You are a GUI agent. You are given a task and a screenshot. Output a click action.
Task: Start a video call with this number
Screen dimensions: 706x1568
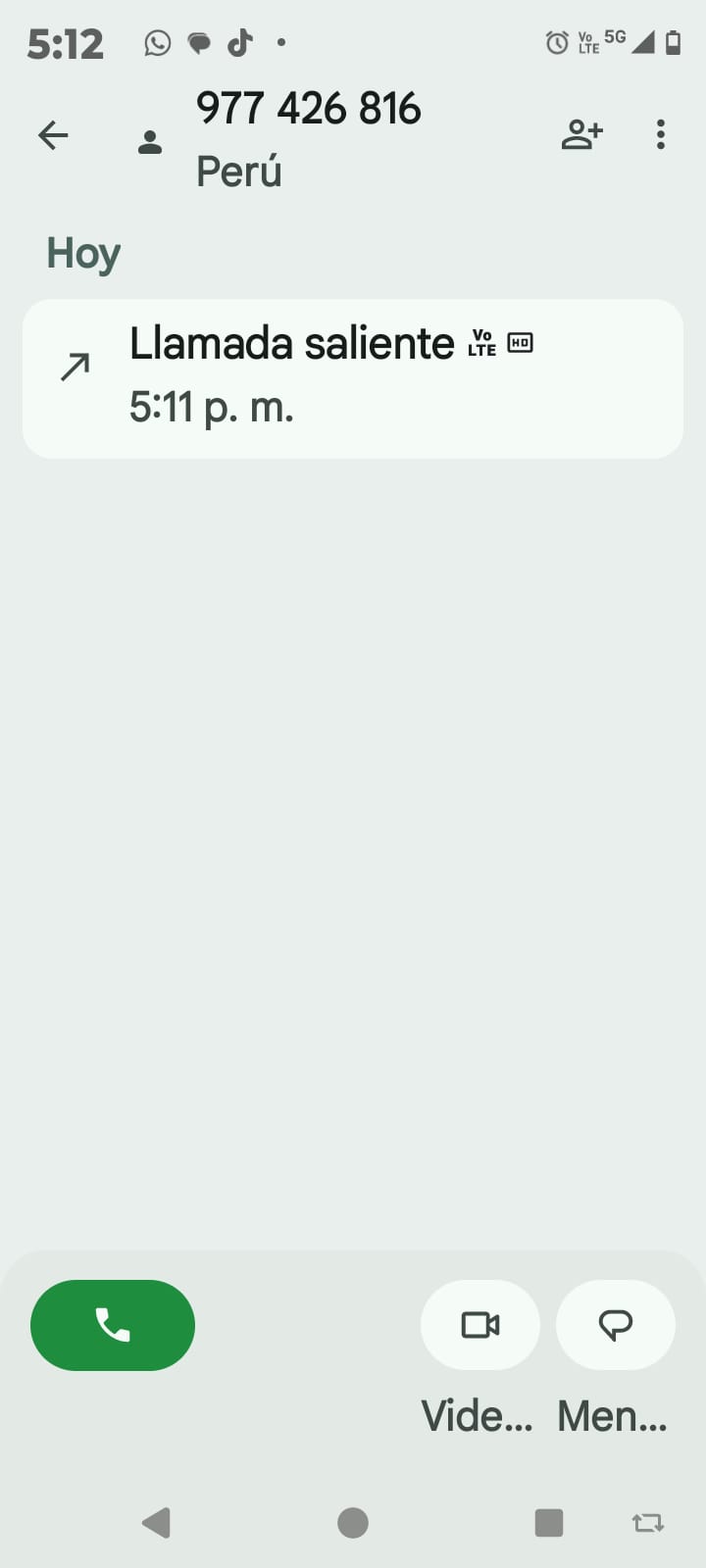479,1325
